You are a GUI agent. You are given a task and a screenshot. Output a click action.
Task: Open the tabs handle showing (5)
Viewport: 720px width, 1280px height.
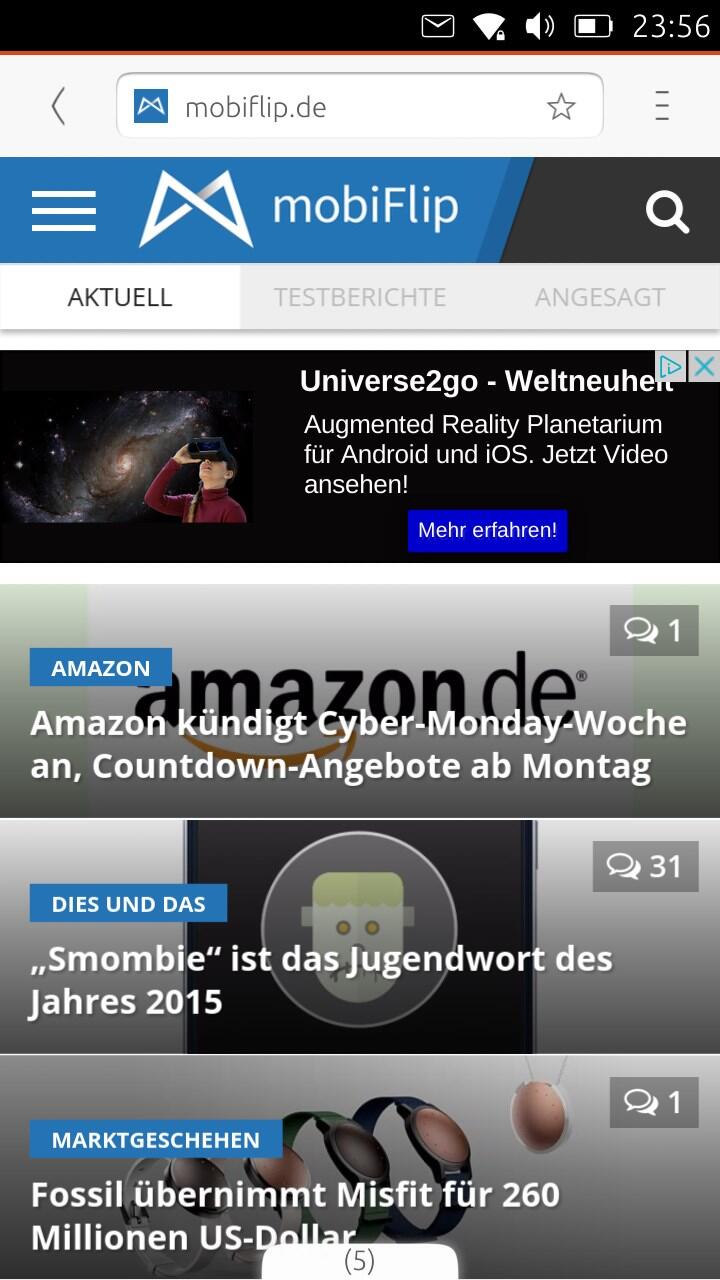click(x=360, y=1261)
